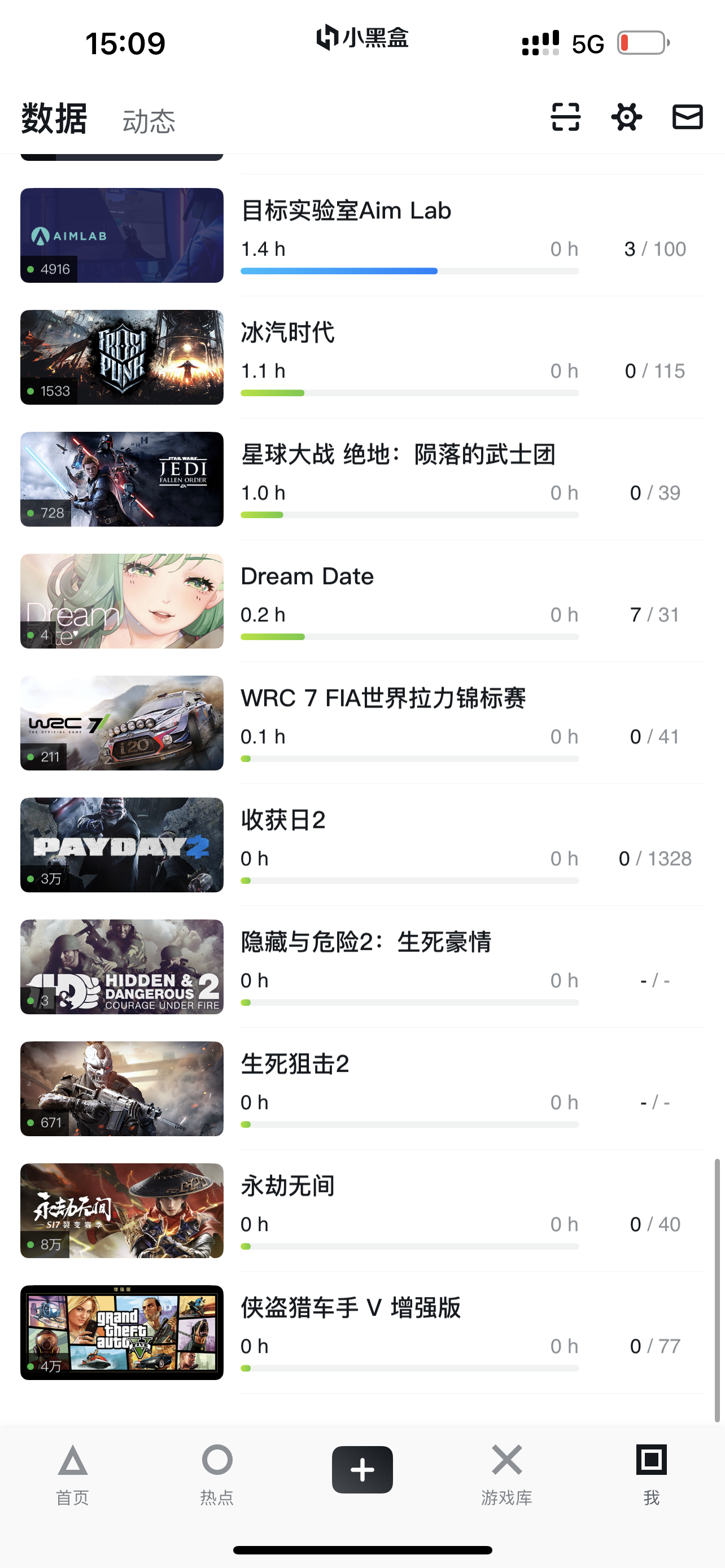Open the scan icon
The width and height of the screenshot is (725, 1568).
pos(566,117)
